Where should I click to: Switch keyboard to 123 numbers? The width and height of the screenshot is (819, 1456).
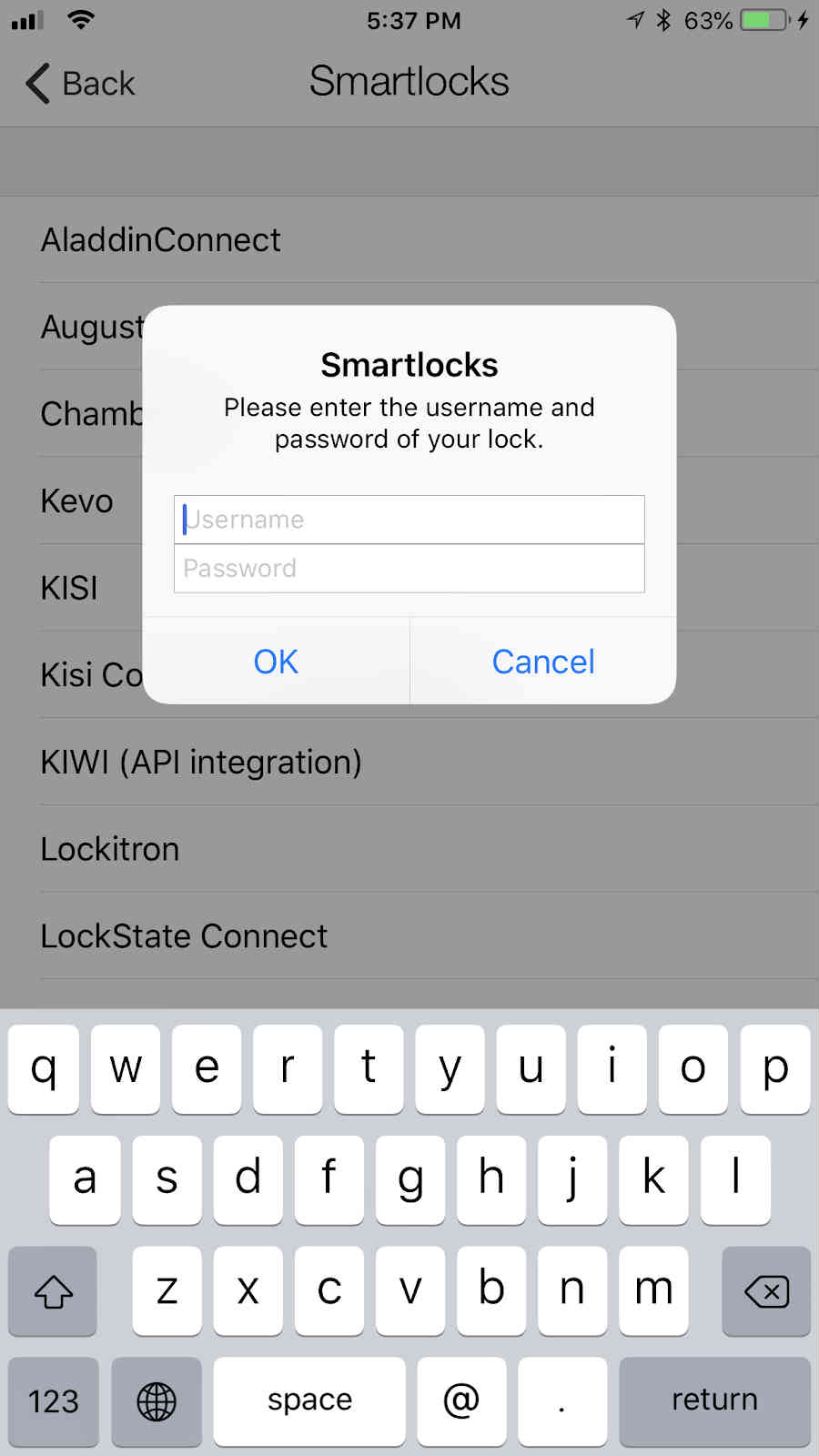click(x=54, y=1400)
